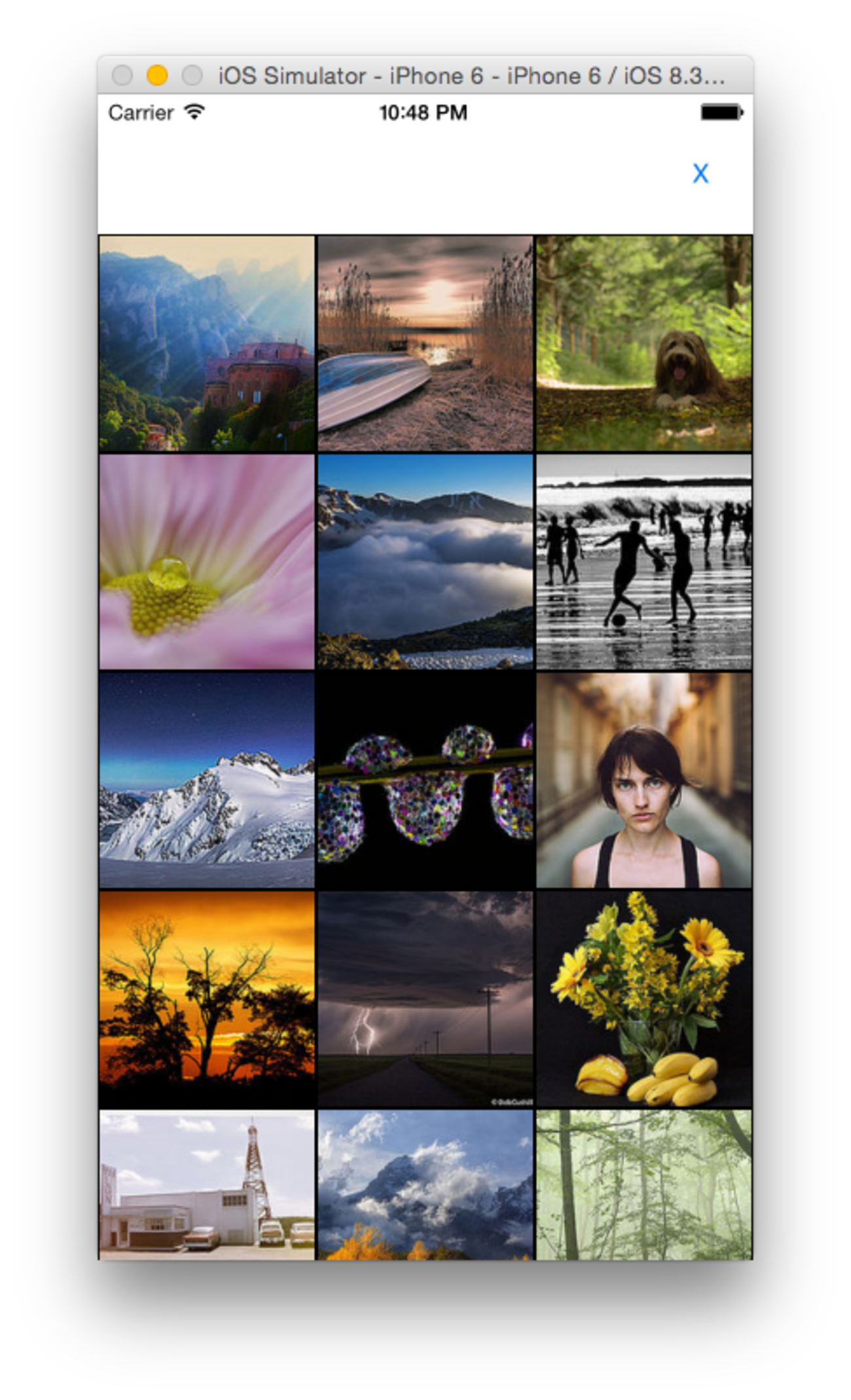Open the woman's portrait photo
This screenshot has height=1400, width=851.
(643, 781)
